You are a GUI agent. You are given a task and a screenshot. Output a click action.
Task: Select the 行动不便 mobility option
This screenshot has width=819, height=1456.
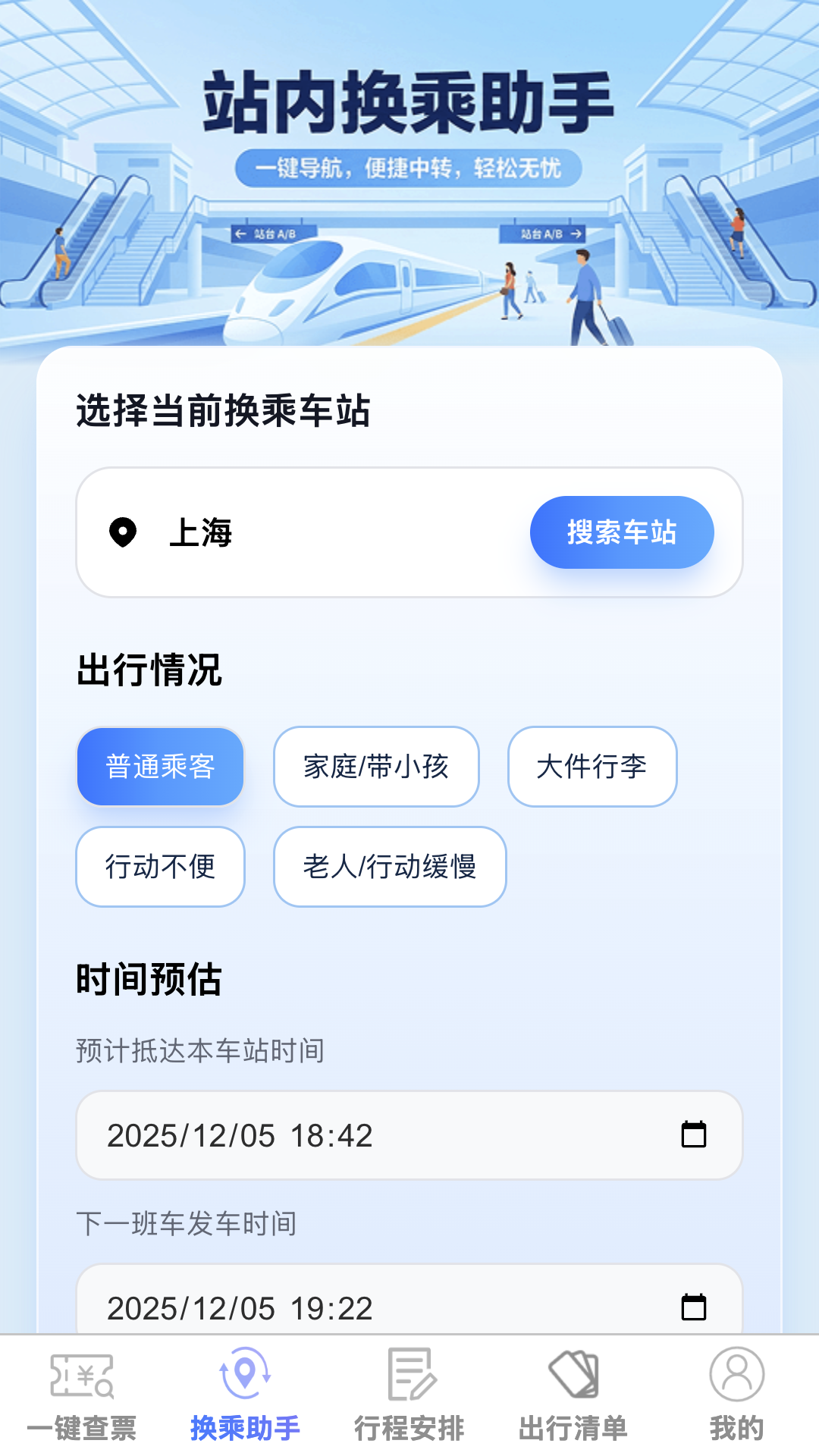pyautogui.click(x=160, y=866)
